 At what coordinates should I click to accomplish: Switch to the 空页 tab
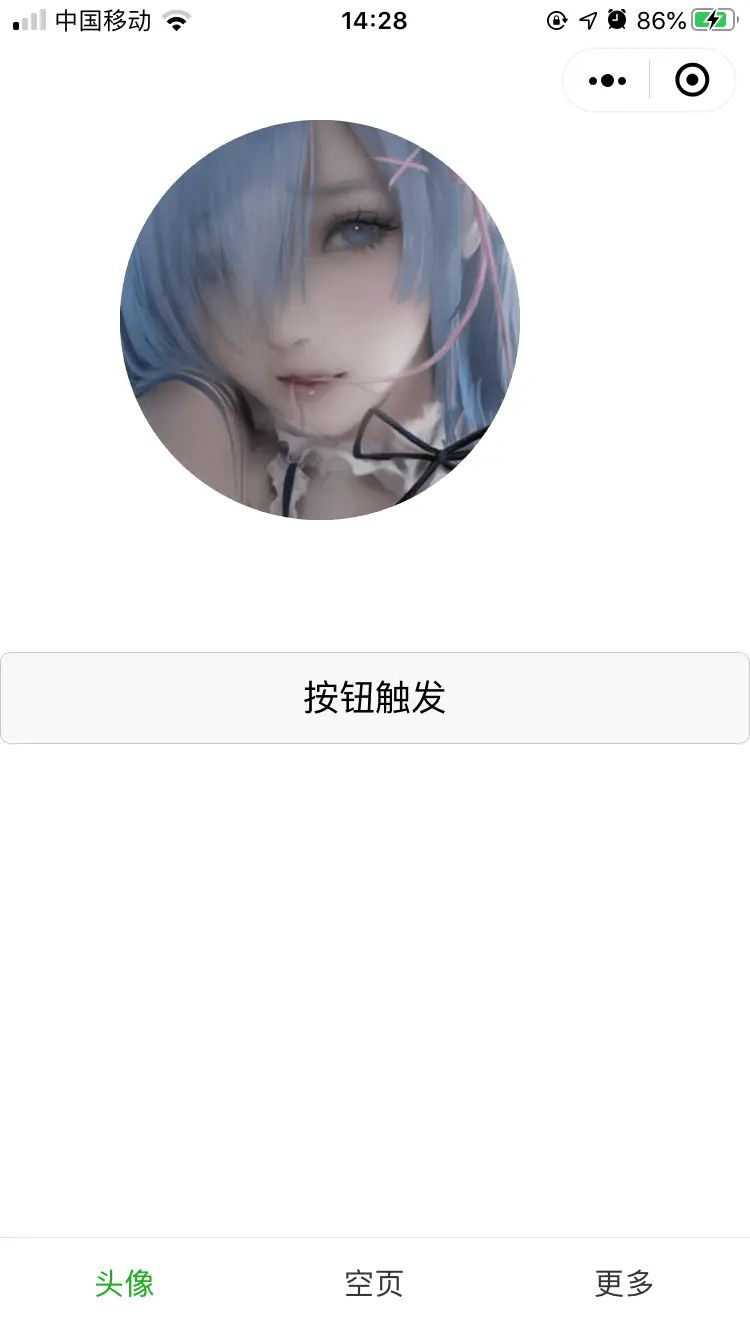coord(374,1283)
